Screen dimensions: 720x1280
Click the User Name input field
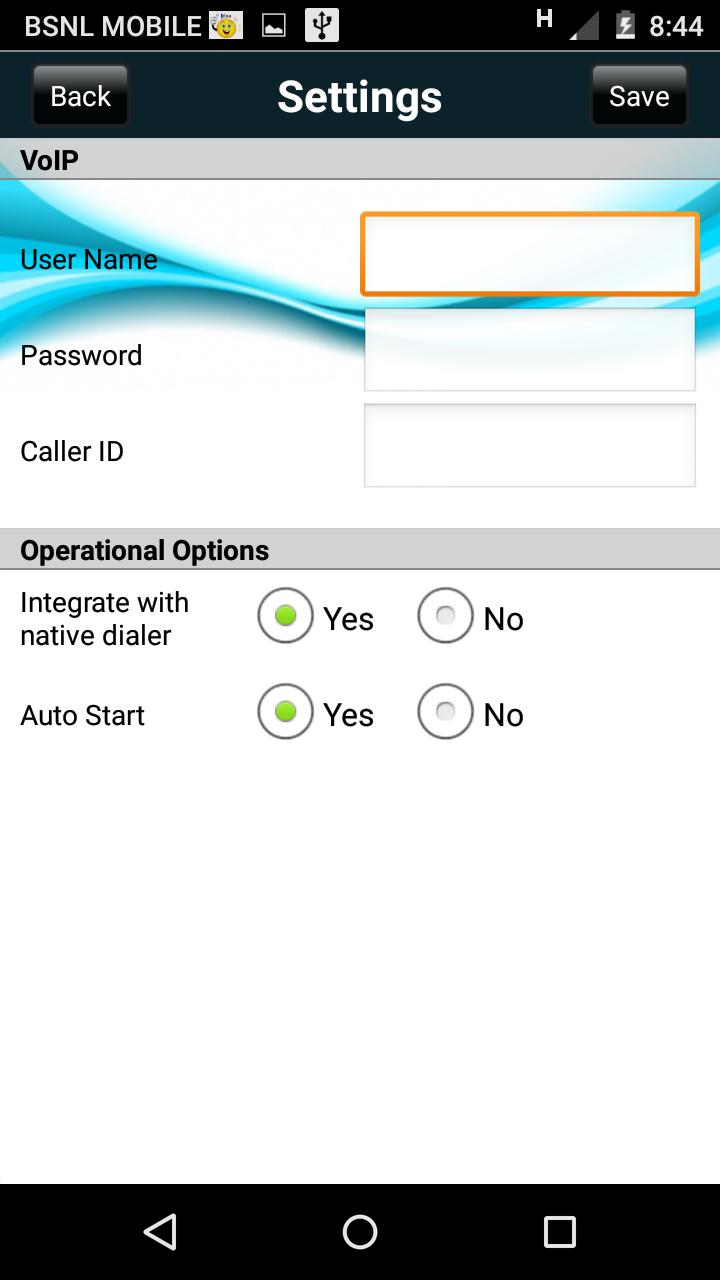pyautogui.click(x=529, y=254)
